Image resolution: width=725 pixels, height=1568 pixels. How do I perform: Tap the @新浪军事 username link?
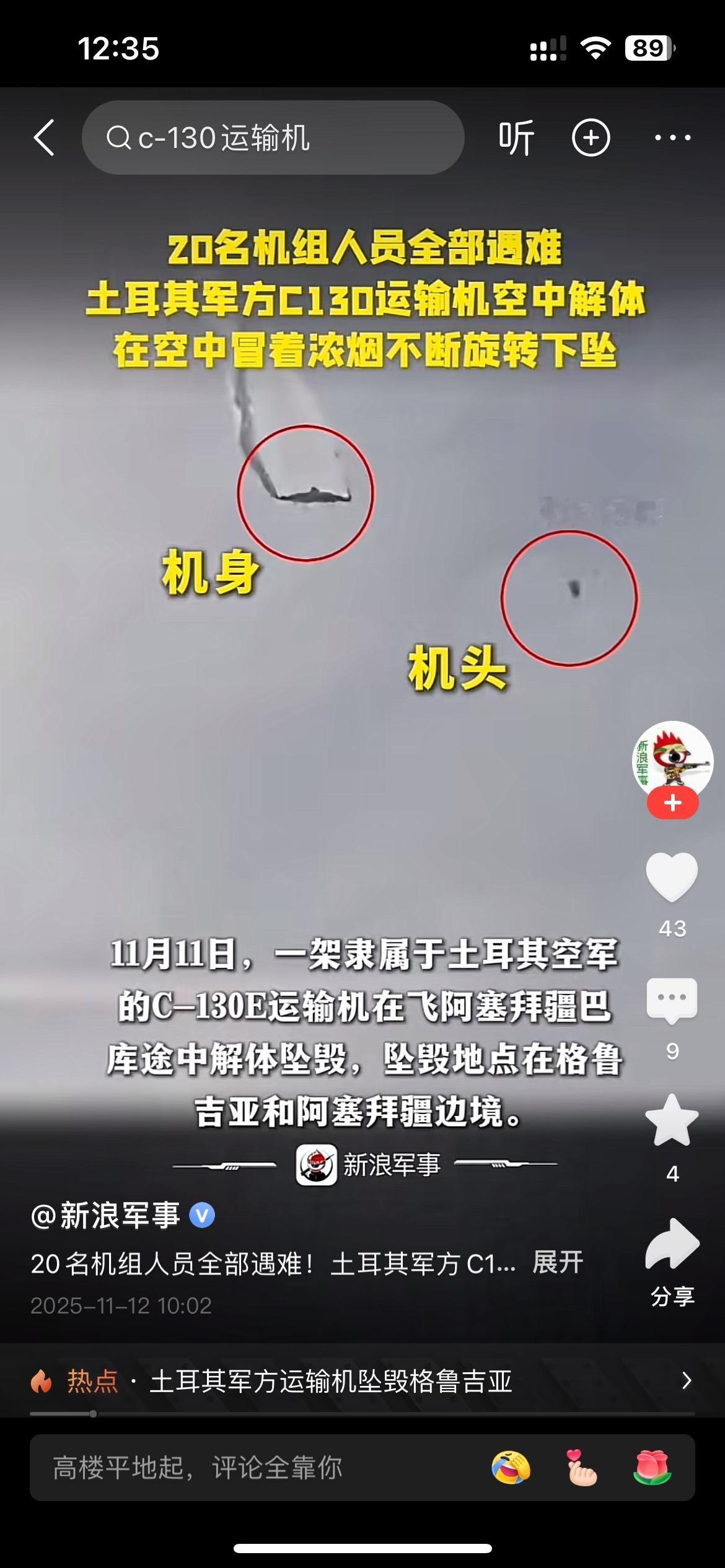click(105, 1215)
